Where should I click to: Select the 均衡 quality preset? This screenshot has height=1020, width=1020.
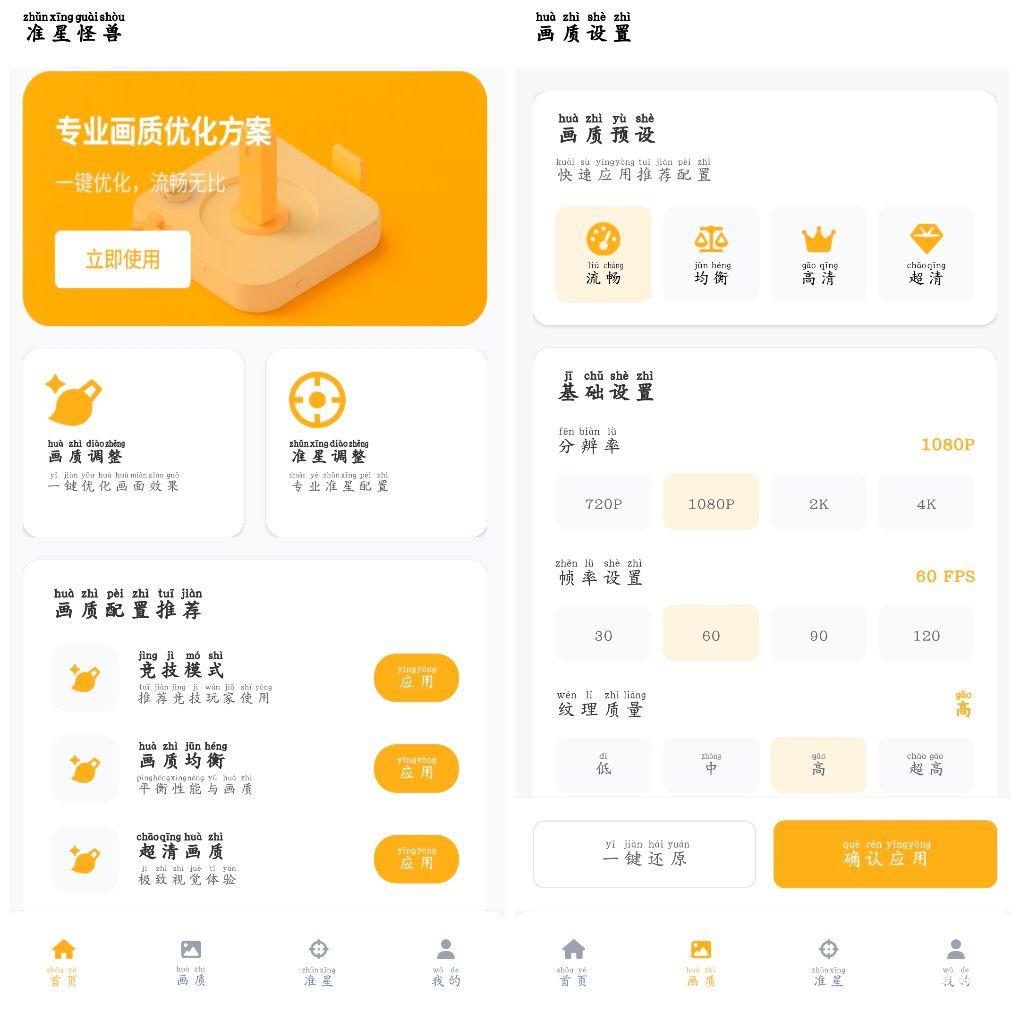click(x=711, y=254)
